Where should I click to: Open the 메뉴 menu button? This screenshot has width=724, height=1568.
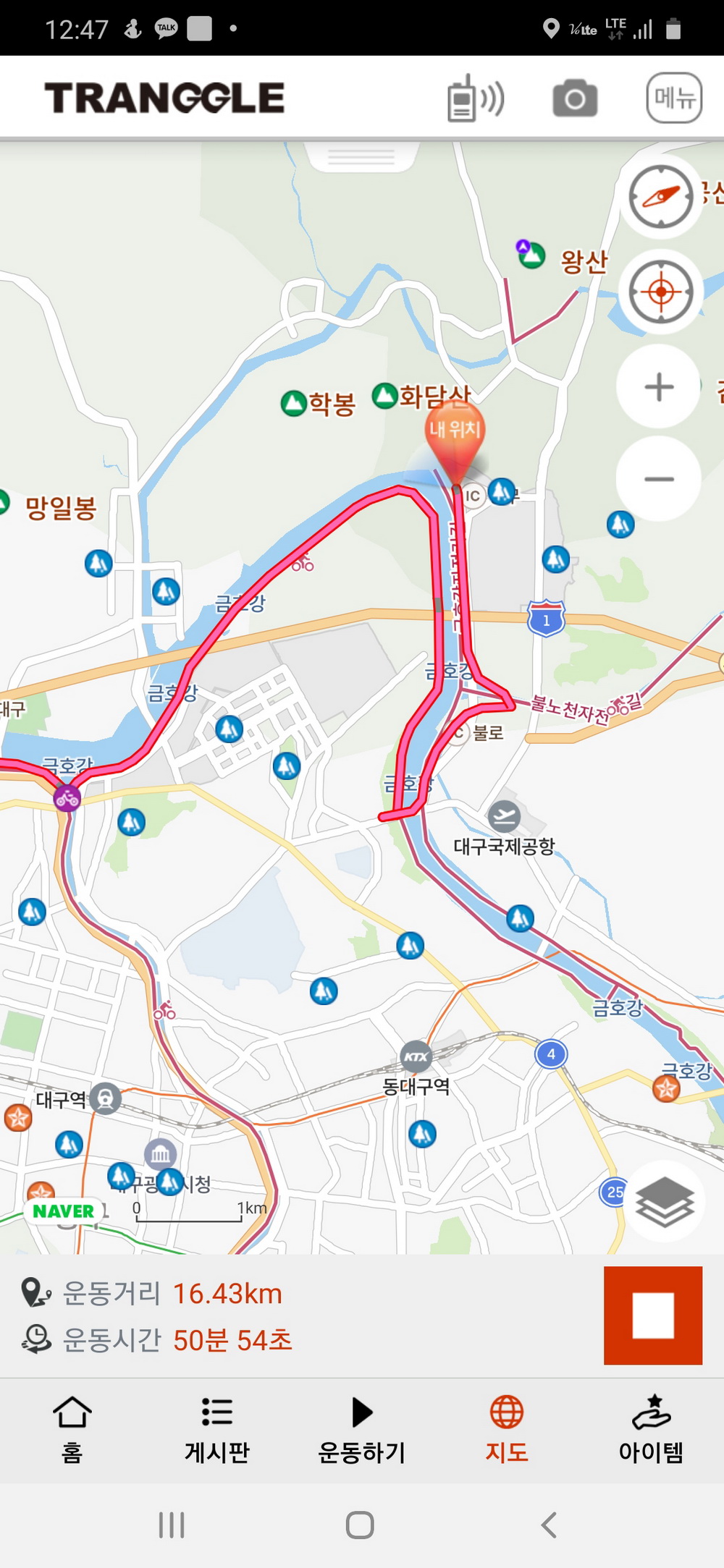coord(673,98)
